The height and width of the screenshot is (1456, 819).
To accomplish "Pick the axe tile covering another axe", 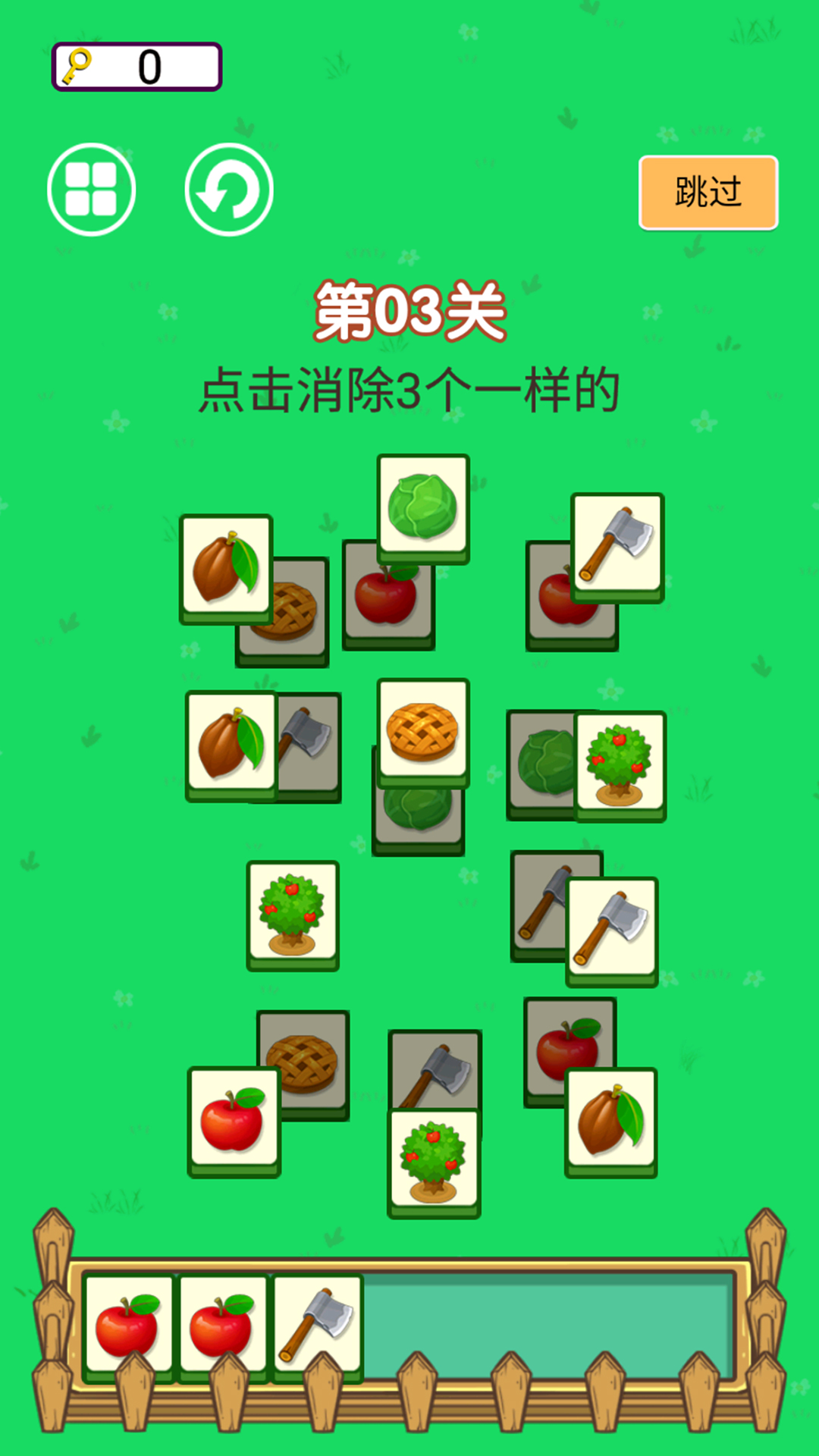I will click(612, 930).
